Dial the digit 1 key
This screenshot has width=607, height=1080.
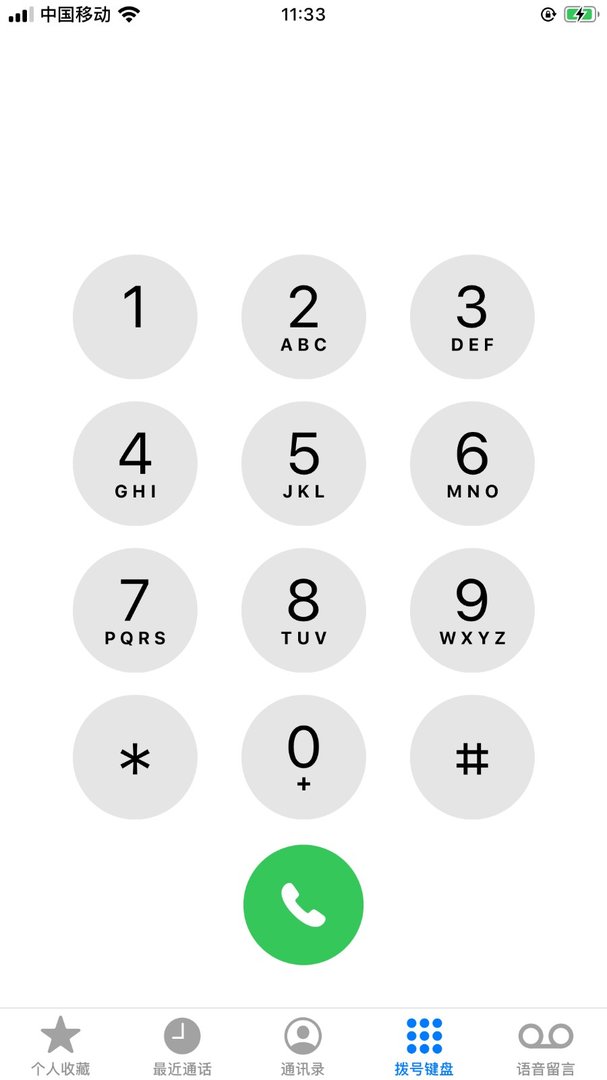(x=135, y=317)
